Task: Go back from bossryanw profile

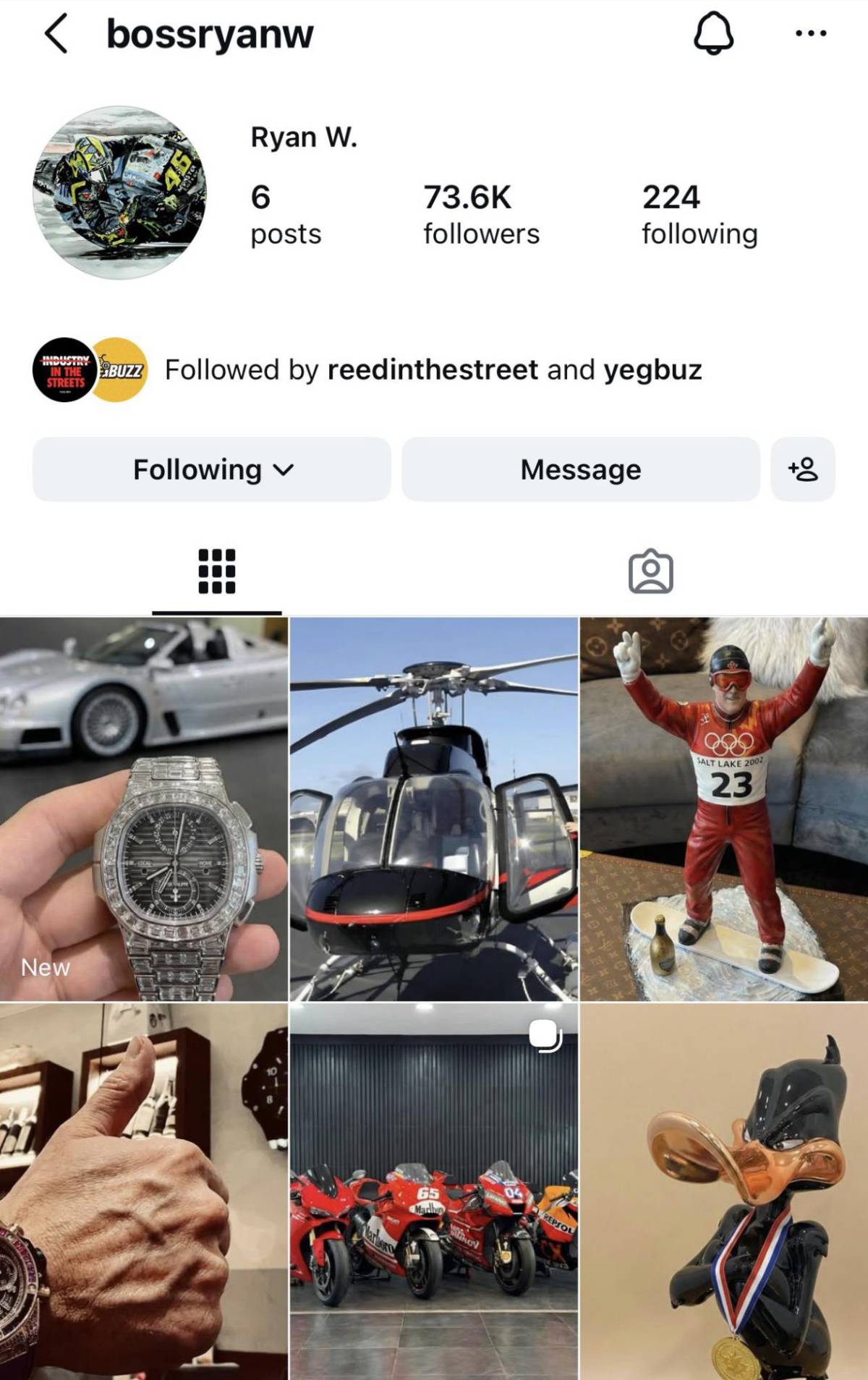Action: [56, 33]
